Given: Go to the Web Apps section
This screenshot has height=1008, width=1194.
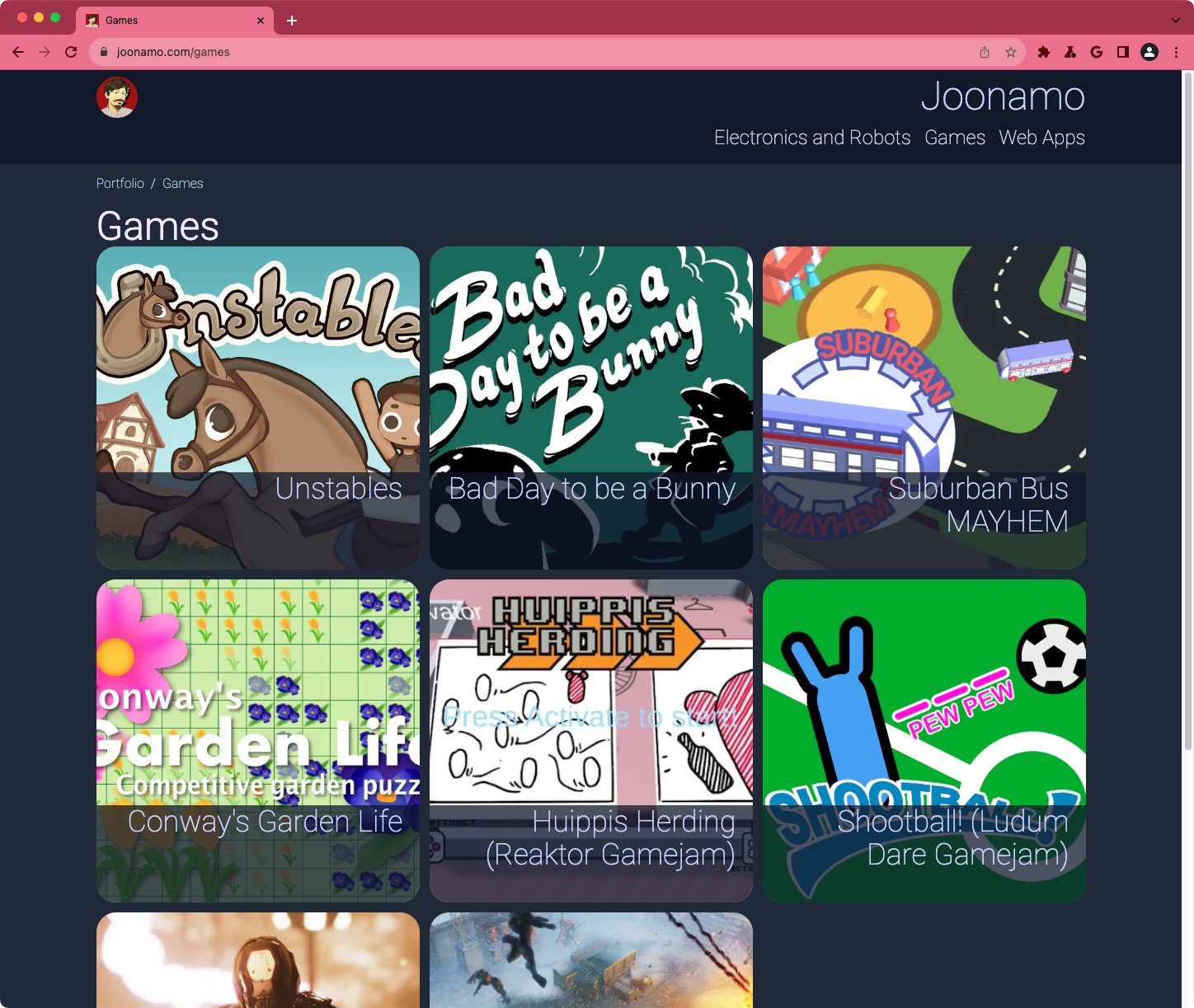Looking at the screenshot, I should (x=1041, y=138).
